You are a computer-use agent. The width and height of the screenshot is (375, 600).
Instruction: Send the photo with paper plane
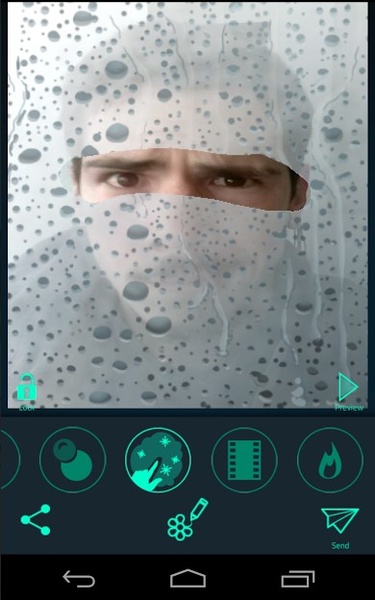[340, 520]
